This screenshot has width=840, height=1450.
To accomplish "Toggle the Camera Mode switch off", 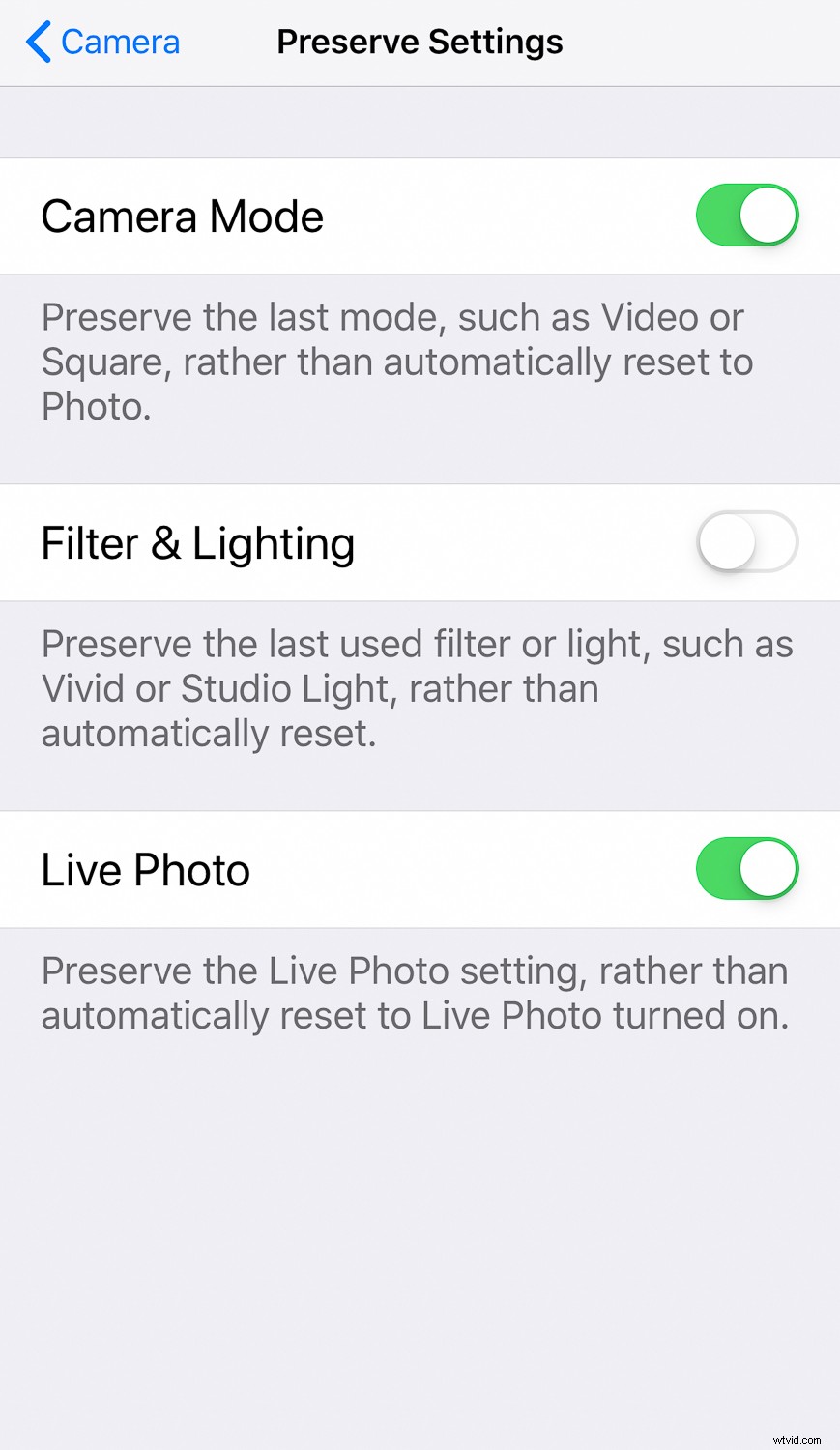I will (746, 215).
